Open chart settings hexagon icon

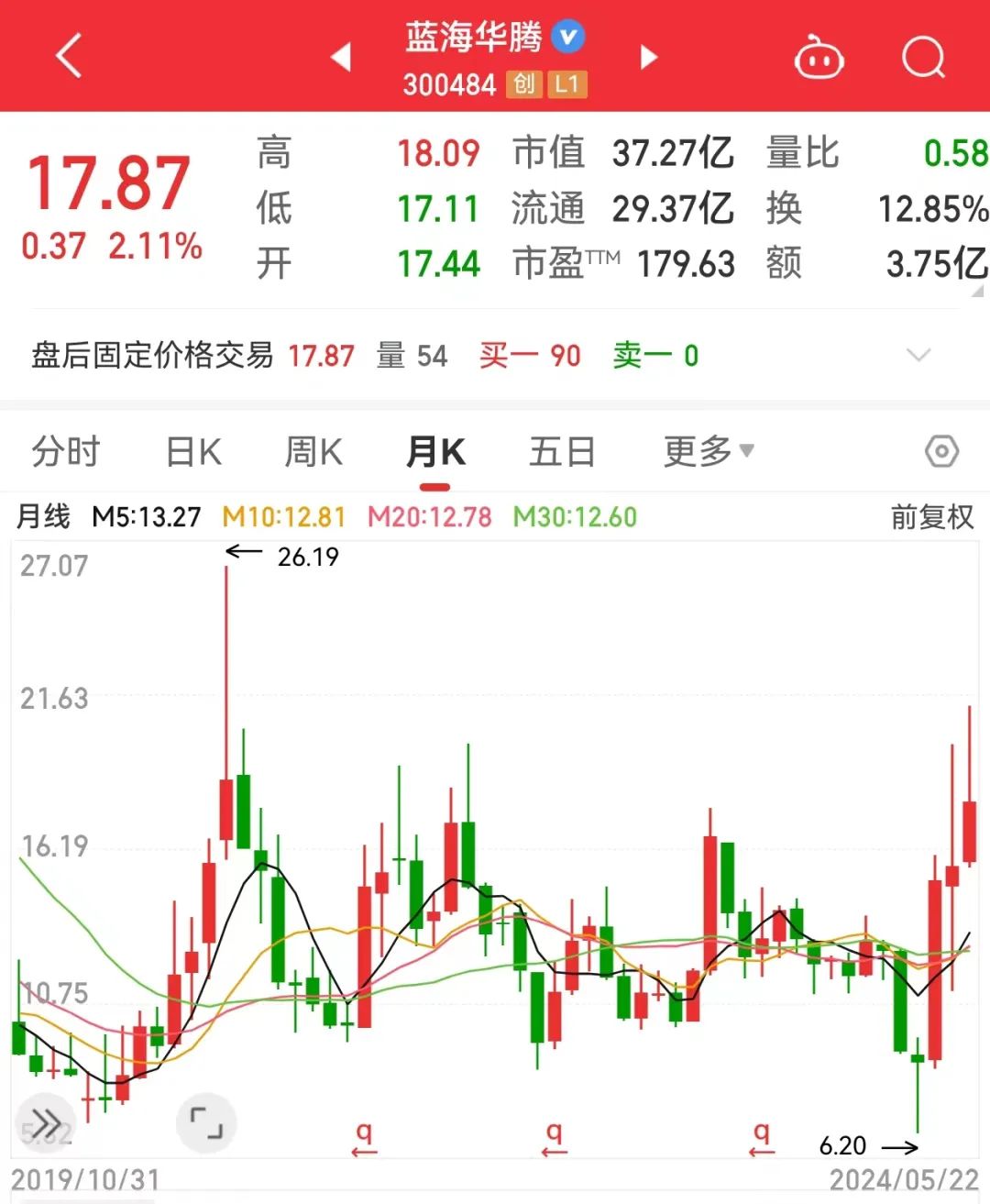tap(941, 451)
